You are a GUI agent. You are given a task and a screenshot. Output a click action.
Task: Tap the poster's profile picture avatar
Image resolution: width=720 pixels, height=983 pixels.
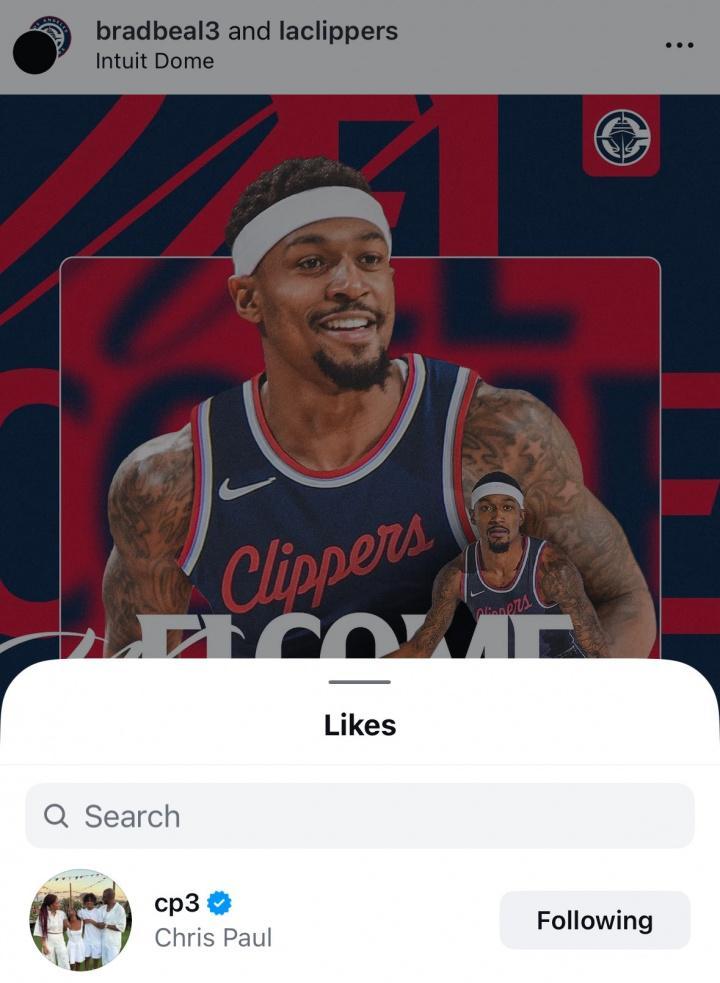40,46
